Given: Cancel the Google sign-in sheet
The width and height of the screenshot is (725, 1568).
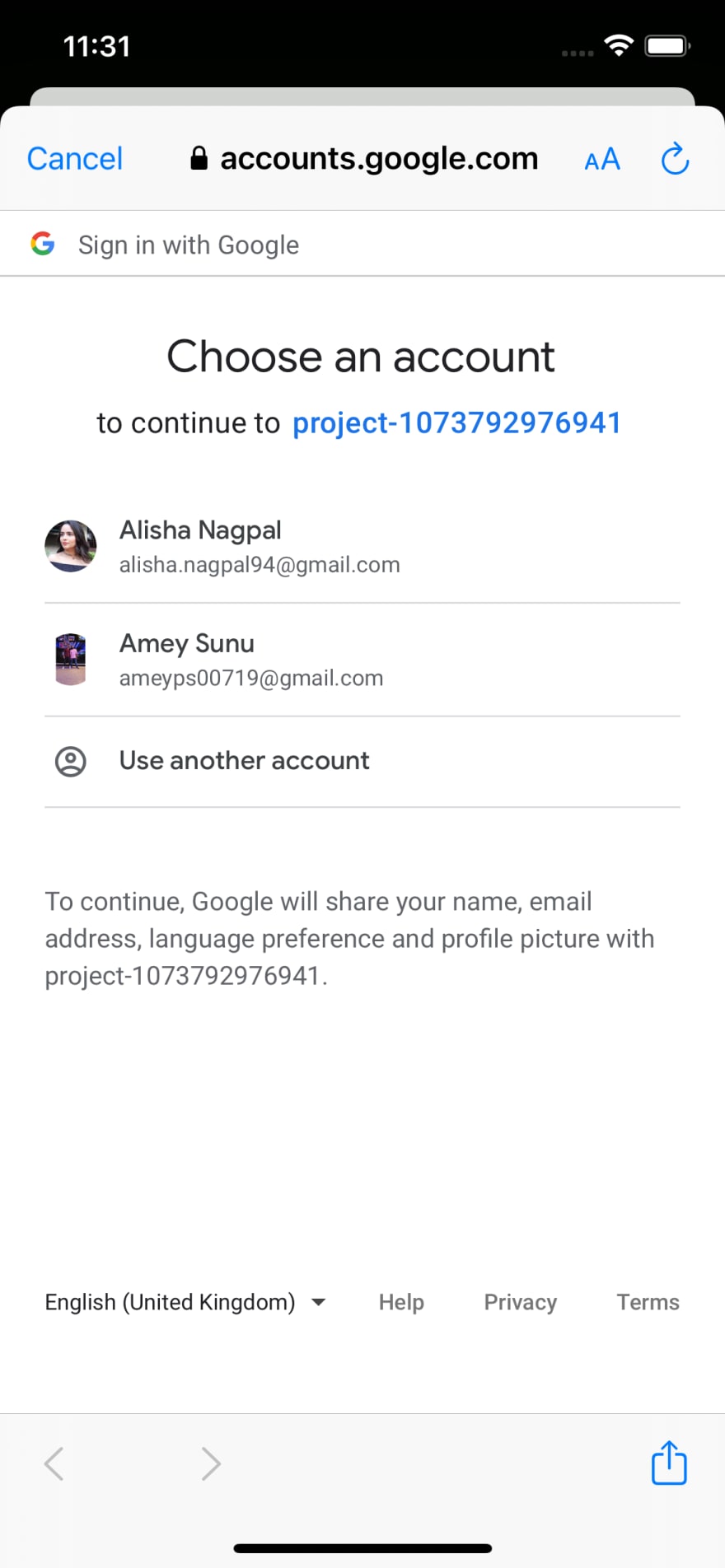Looking at the screenshot, I should [x=75, y=158].
